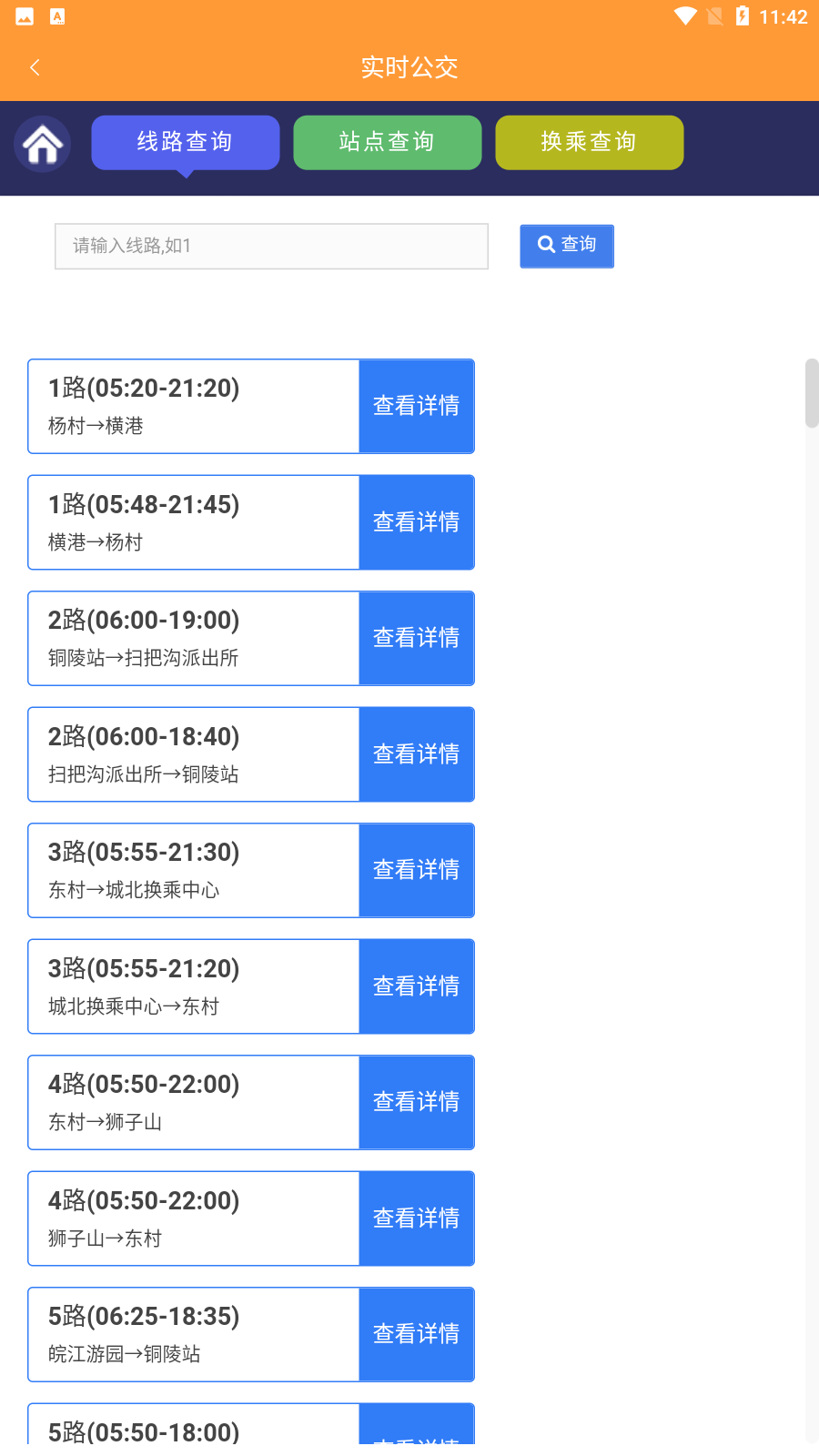The image size is (819, 1456).
Task: Tap 查询 to search bus lines
Action: point(566,246)
